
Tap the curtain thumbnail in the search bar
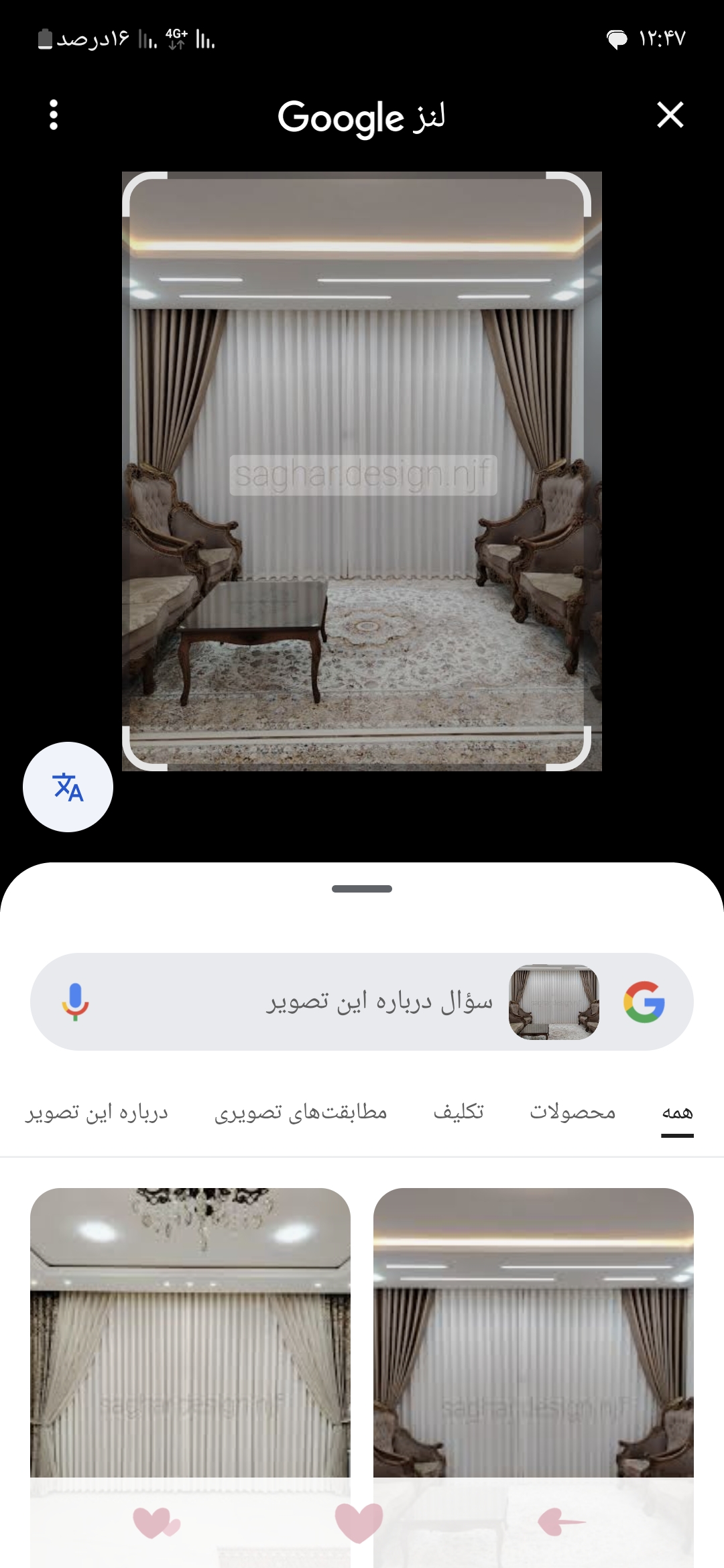[x=554, y=1002]
